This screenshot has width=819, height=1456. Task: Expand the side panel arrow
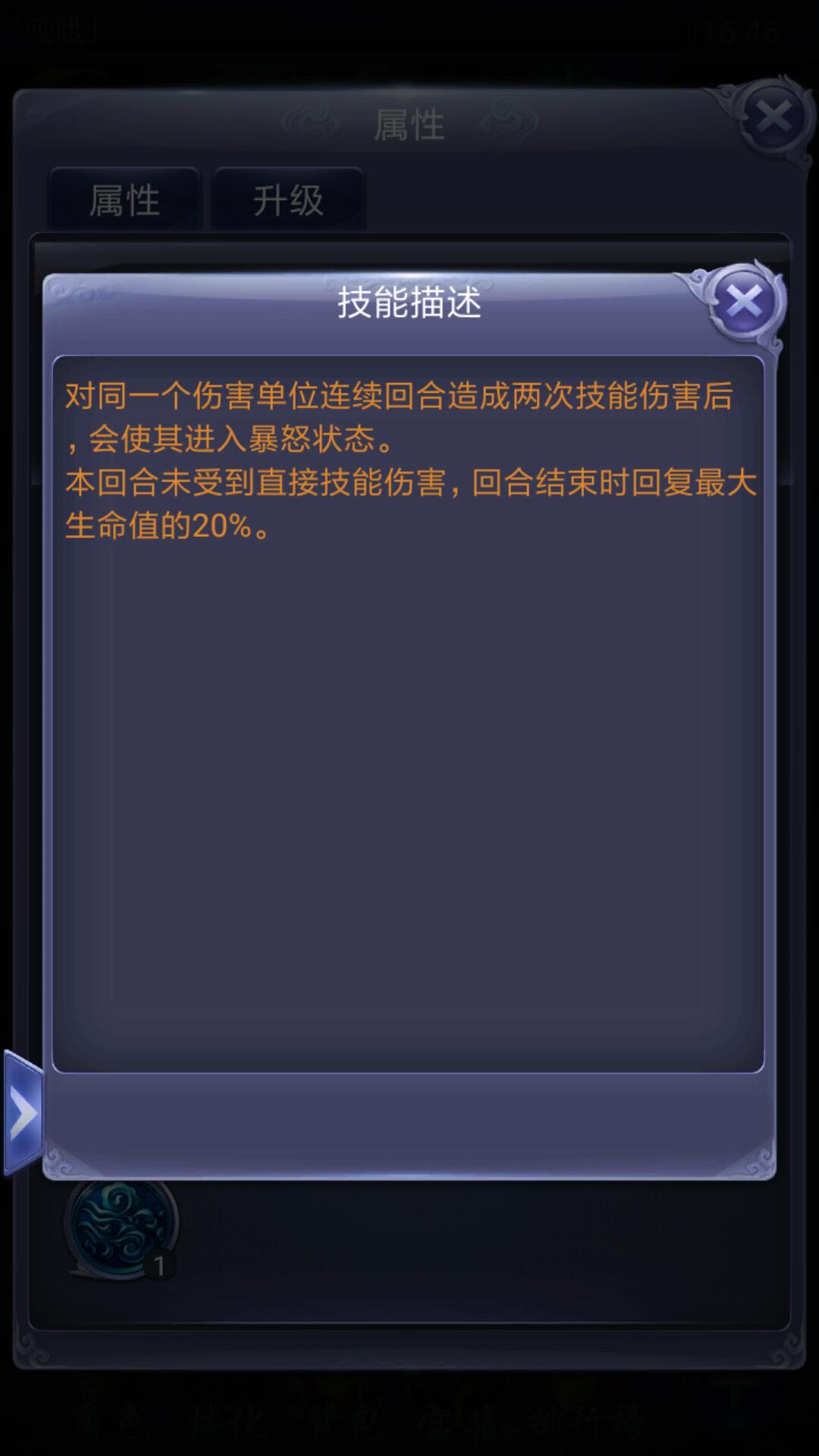pos(23,1113)
